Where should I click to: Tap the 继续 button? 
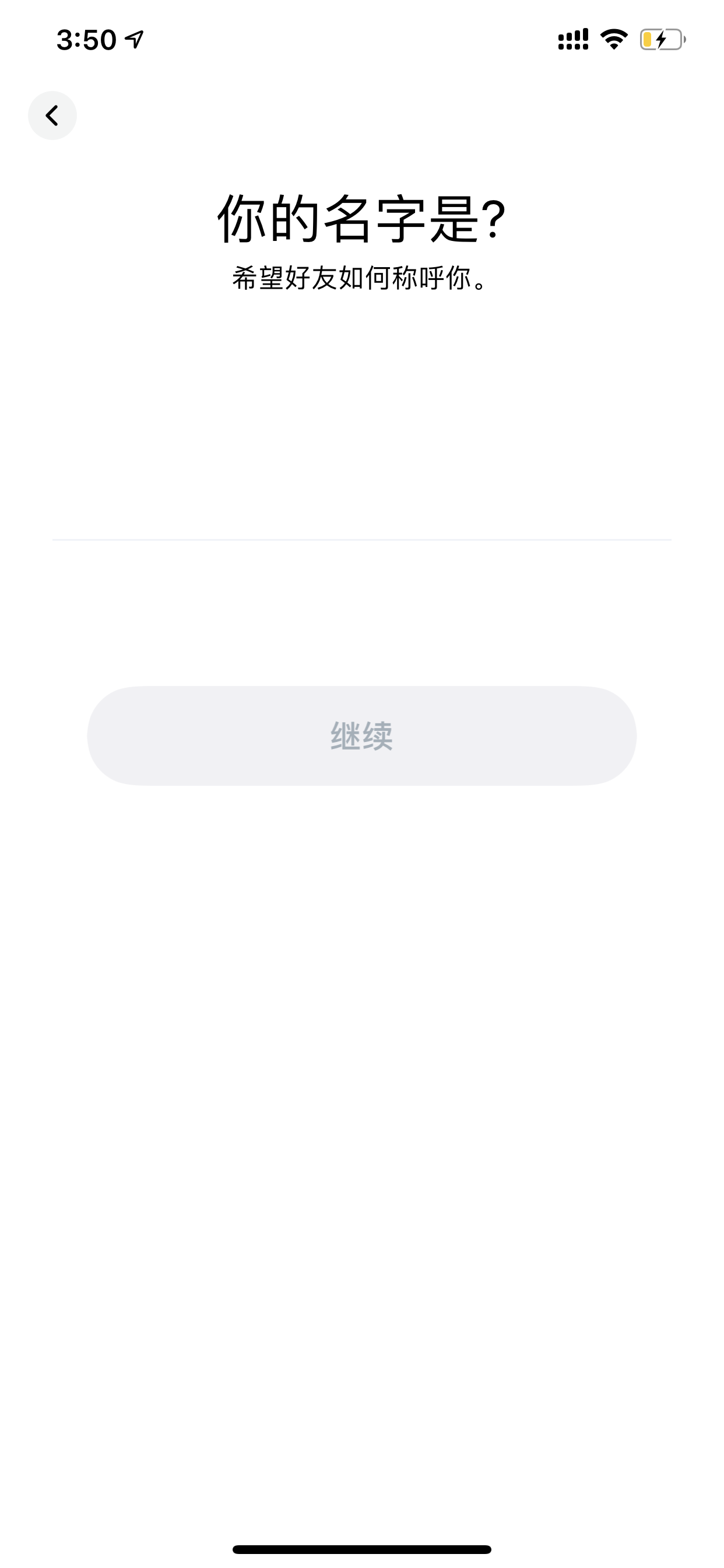click(x=362, y=736)
